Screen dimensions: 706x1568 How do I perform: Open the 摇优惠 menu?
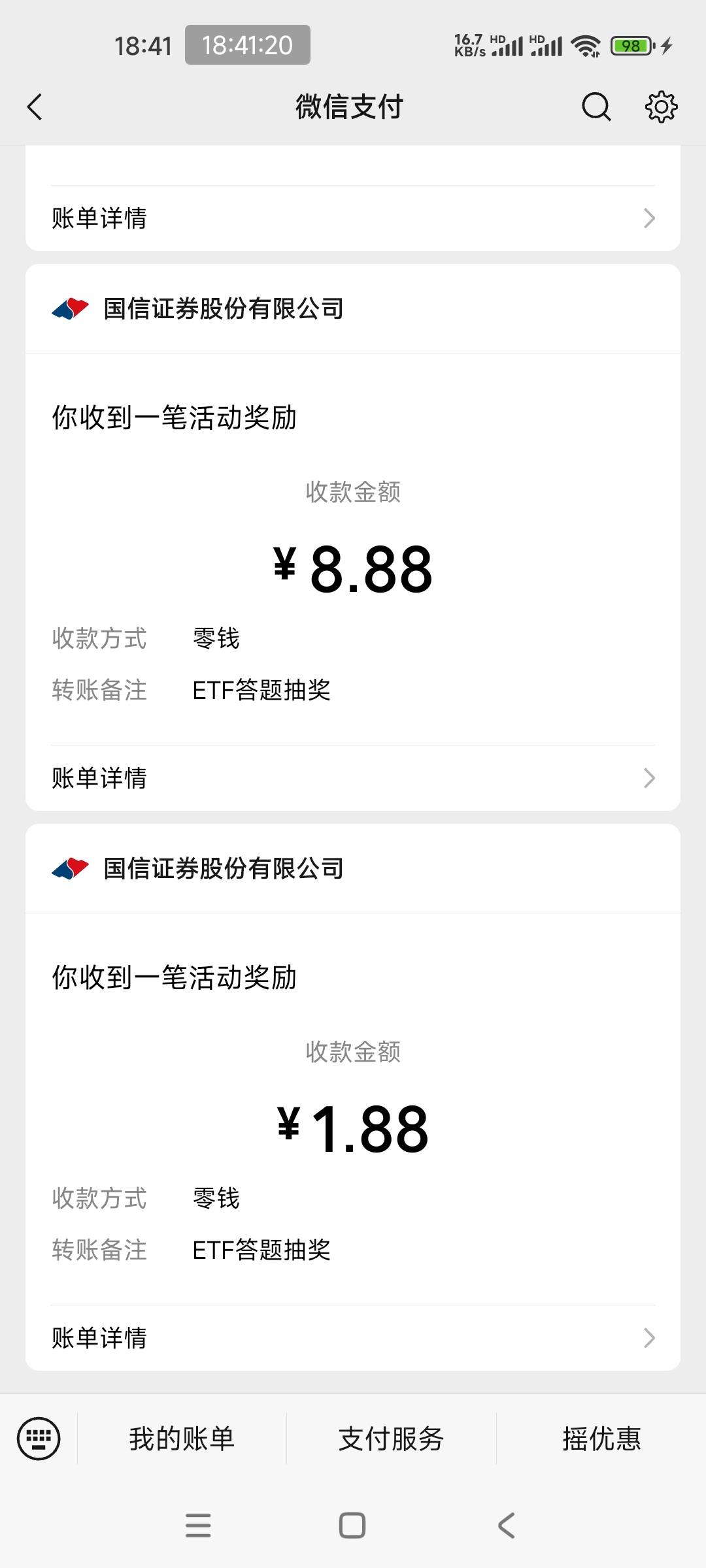coord(601,1439)
